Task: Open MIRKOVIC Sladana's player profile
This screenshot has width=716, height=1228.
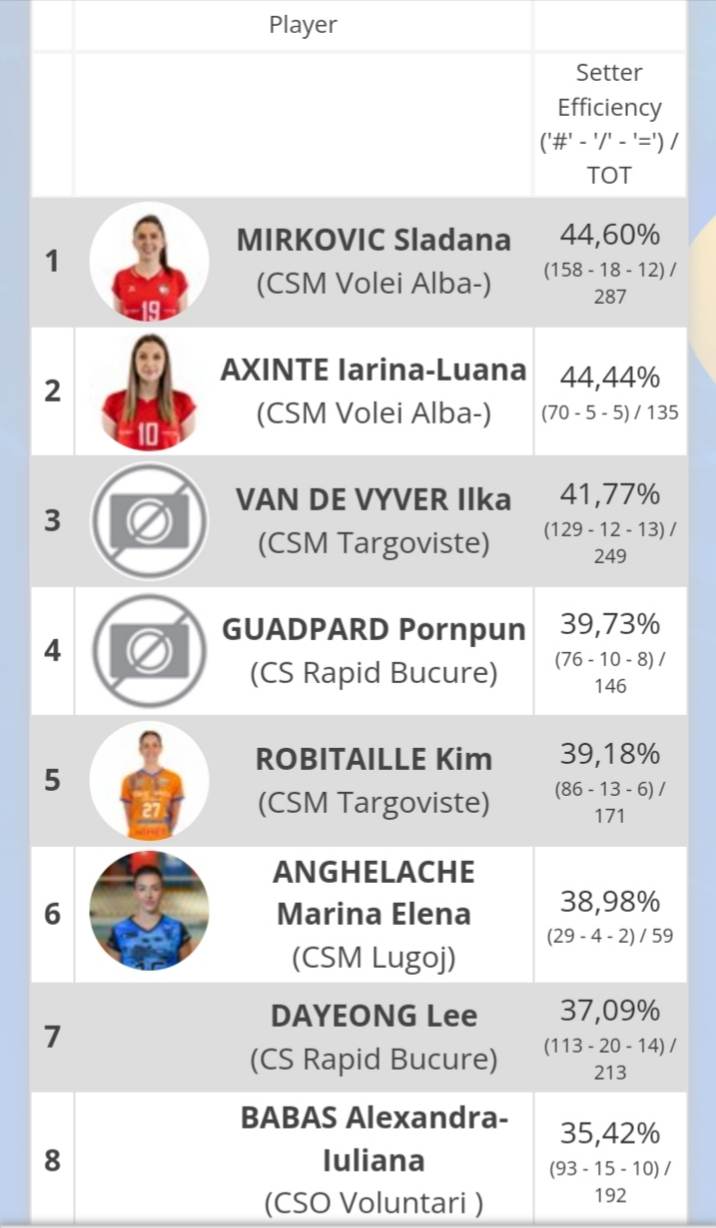Action: click(x=373, y=240)
